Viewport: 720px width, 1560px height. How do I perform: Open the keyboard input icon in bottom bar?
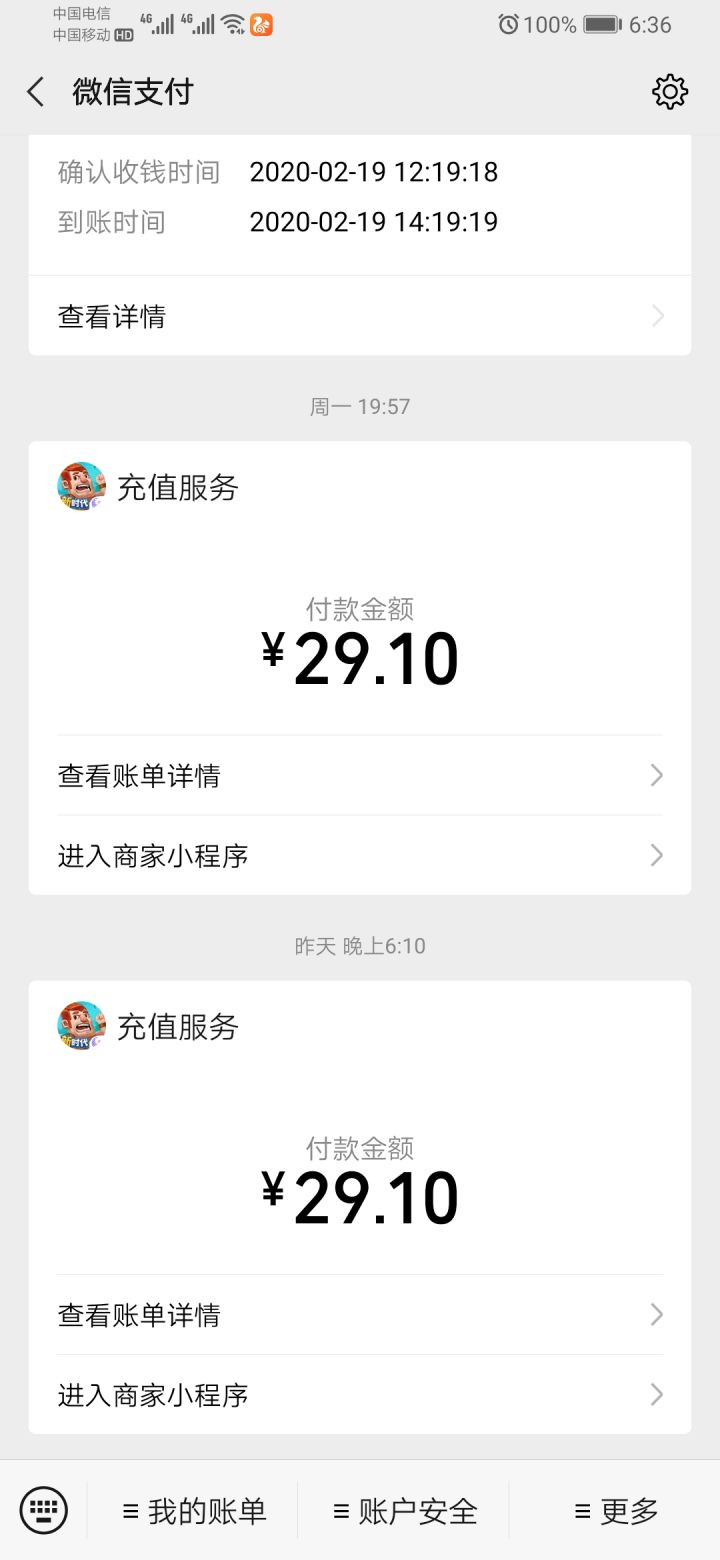[42, 1511]
